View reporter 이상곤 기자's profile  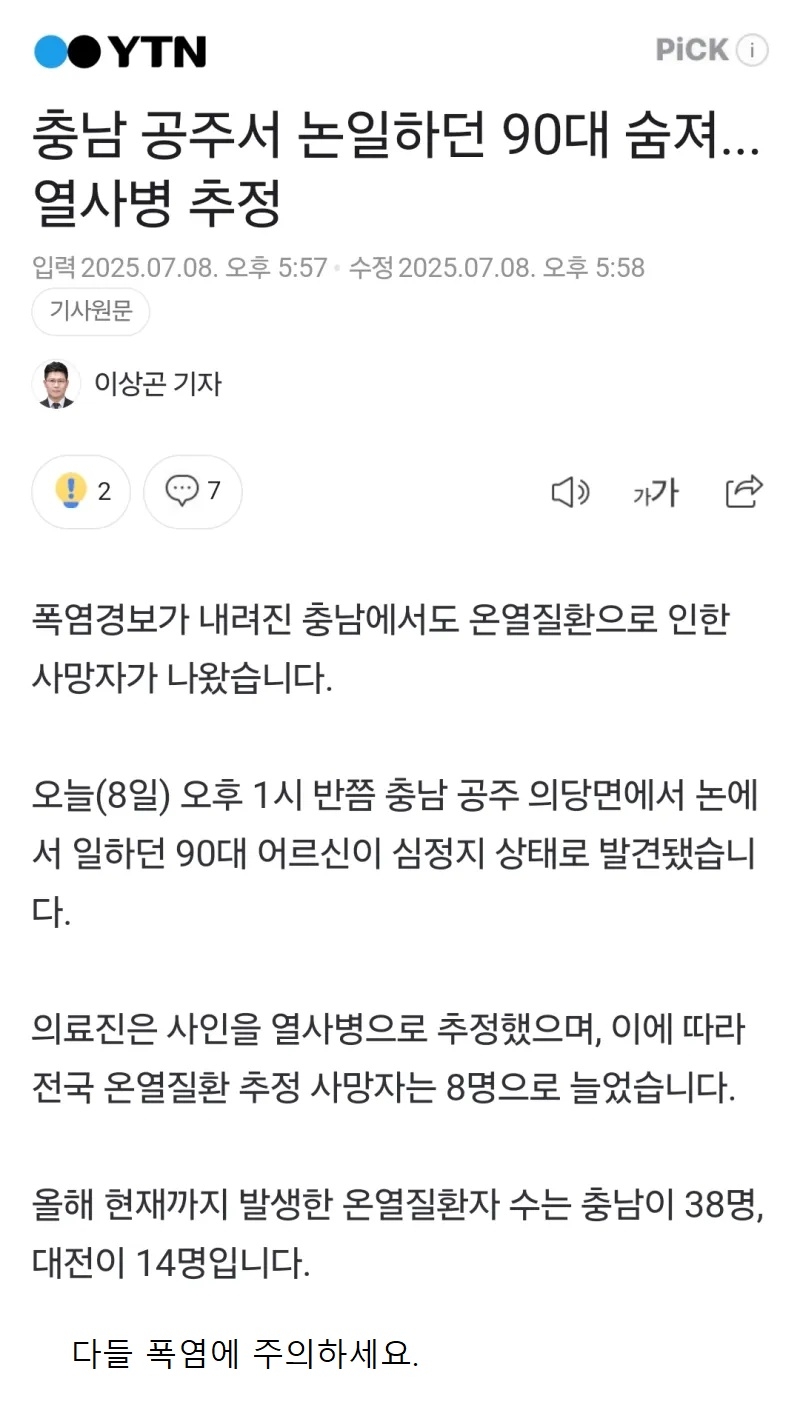(157, 383)
